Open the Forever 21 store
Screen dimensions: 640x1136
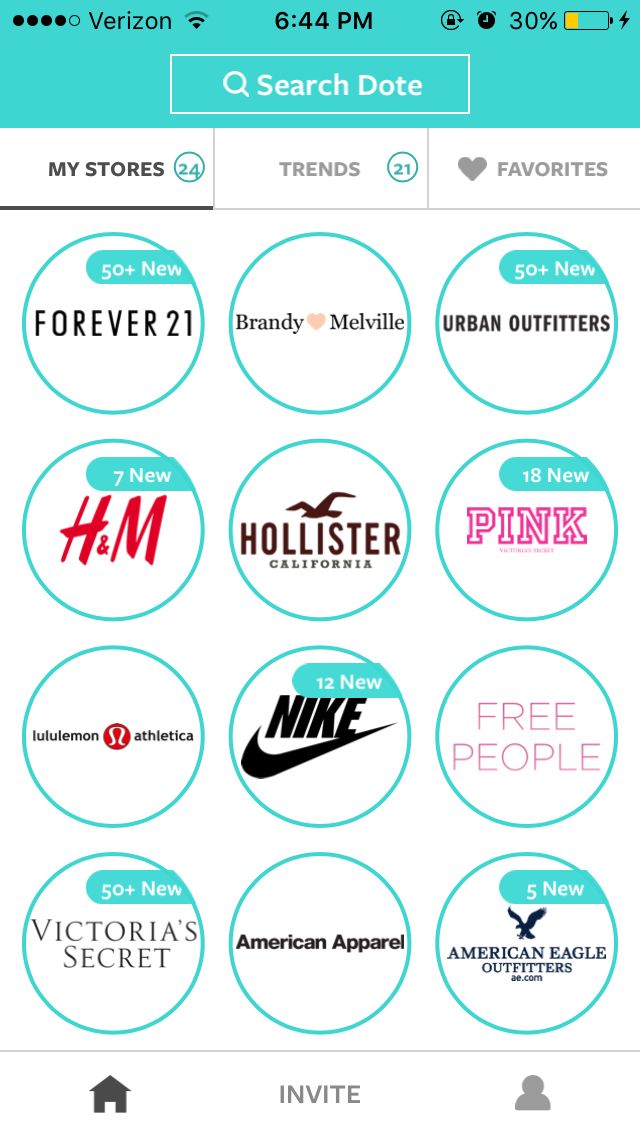[x=113, y=323]
